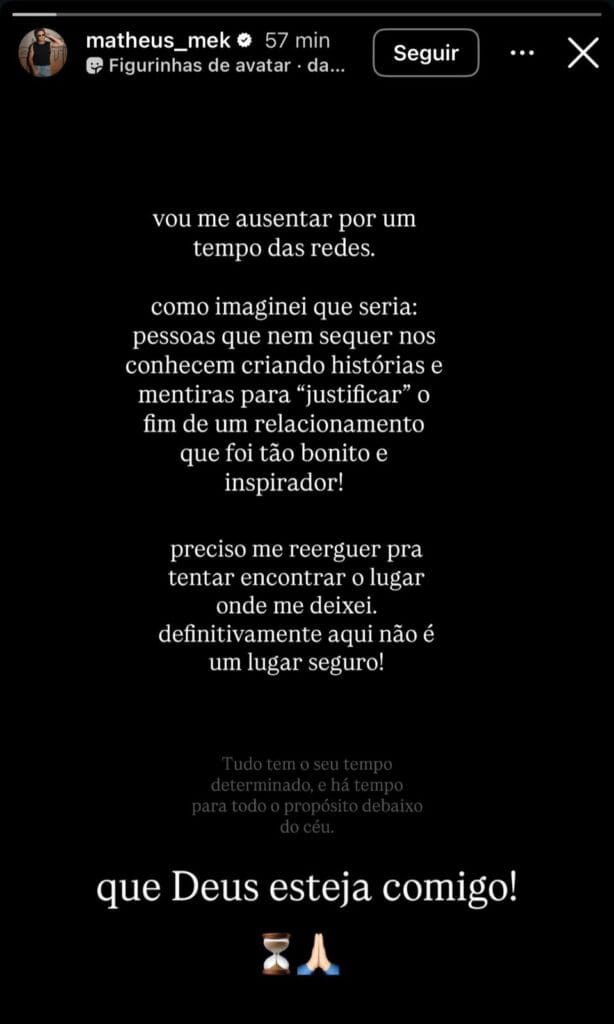Close the story viewer
This screenshot has height=1024, width=614.
click(583, 53)
